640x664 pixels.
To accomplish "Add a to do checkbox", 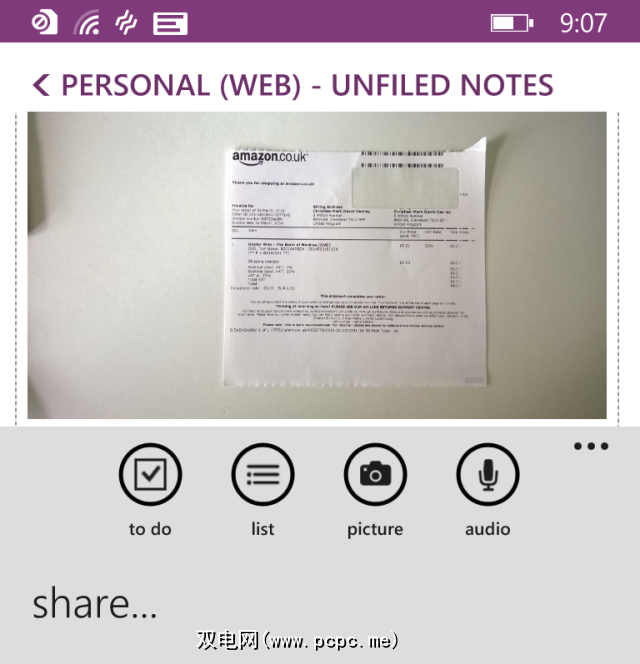I will [150, 475].
